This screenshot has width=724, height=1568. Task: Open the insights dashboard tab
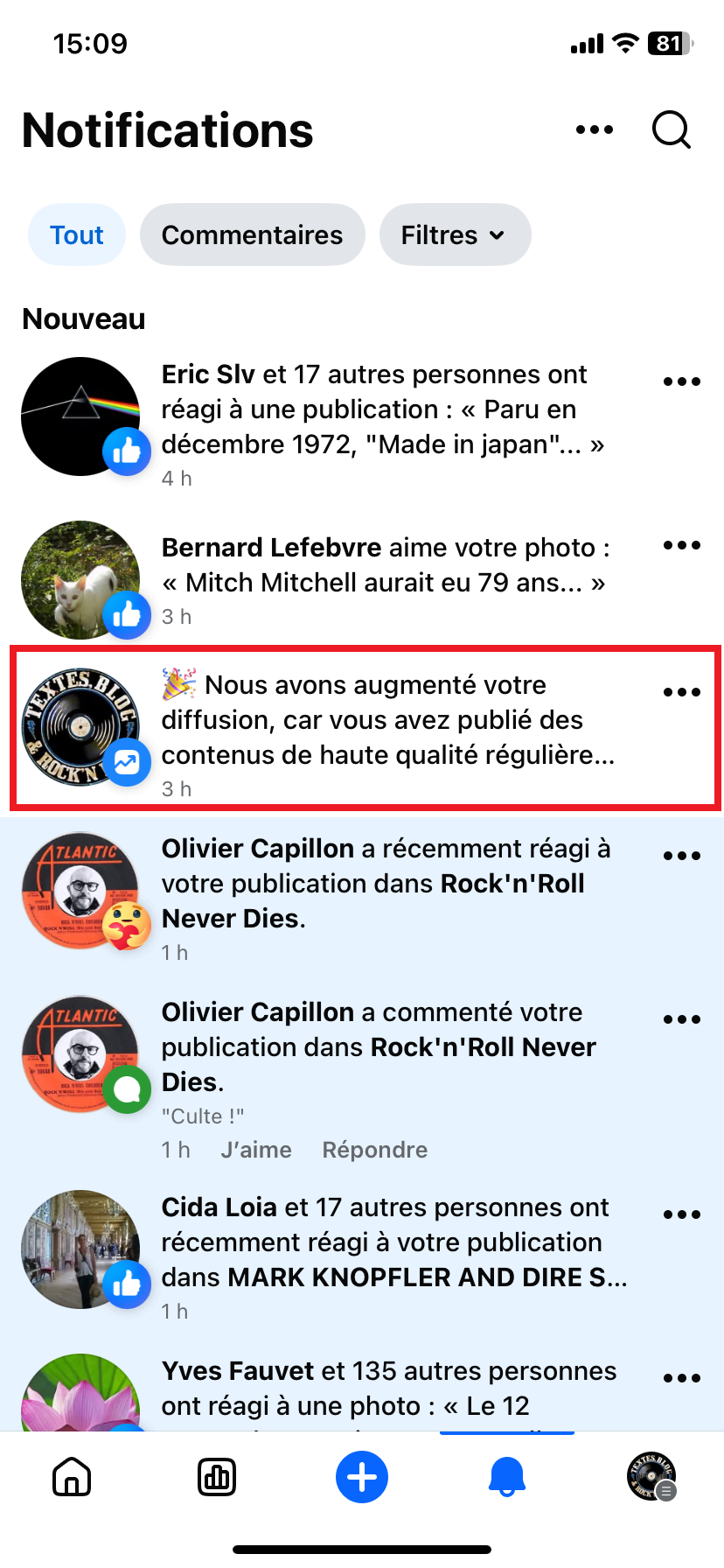(x=217, y=1477)
